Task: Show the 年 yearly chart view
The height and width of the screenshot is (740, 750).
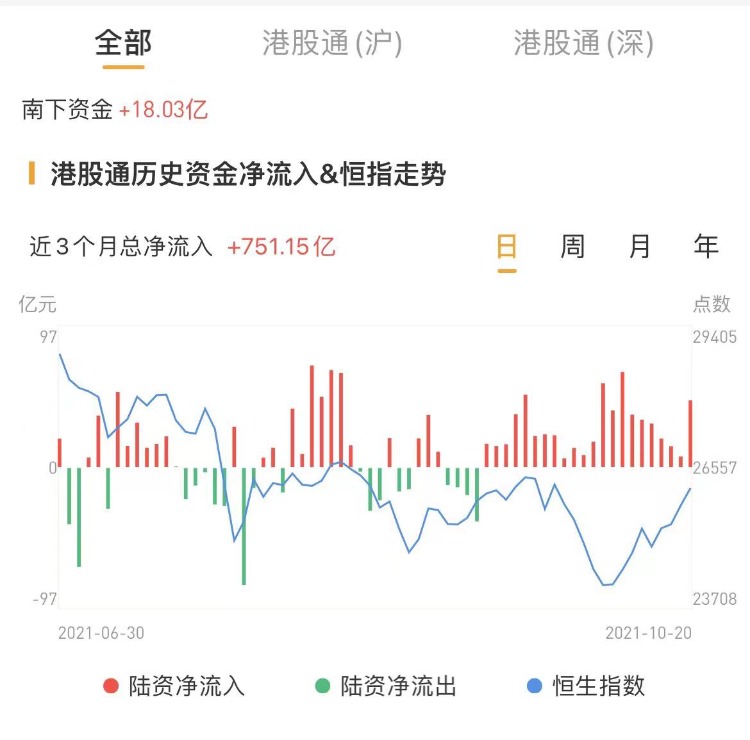Action: coord(706,246)
